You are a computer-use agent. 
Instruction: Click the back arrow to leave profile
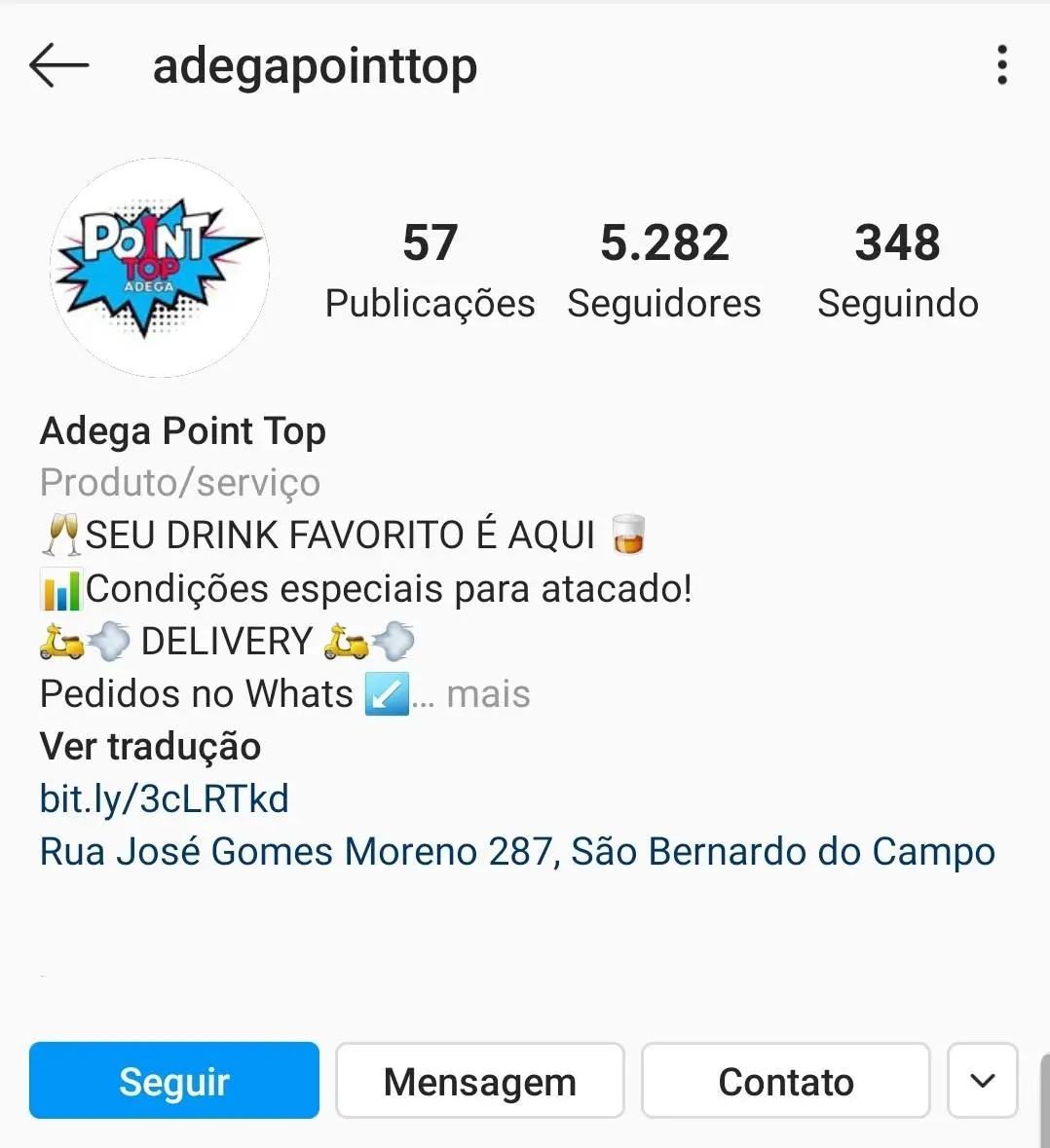pos(58,65)
